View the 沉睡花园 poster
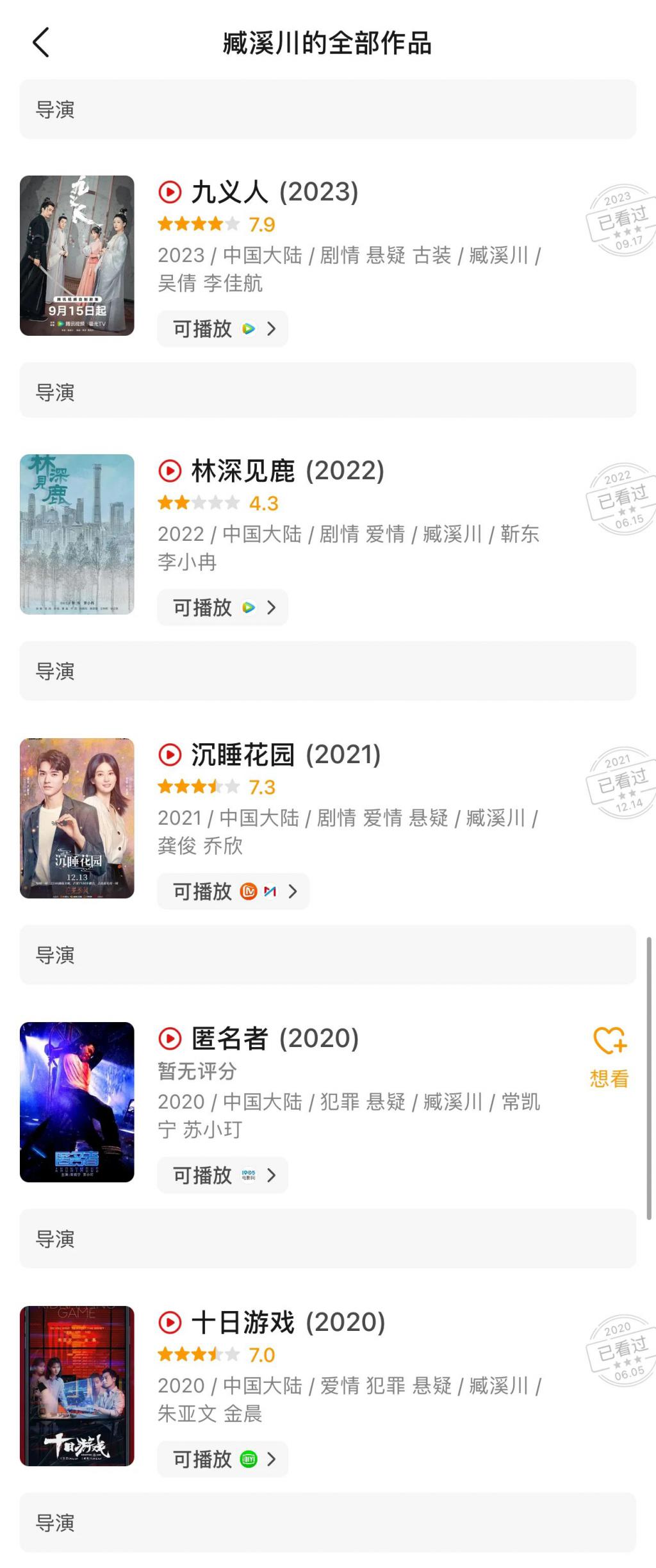The width and height of the screenshot is (656, 1568). pyautogui.click(x=77, y=818)
